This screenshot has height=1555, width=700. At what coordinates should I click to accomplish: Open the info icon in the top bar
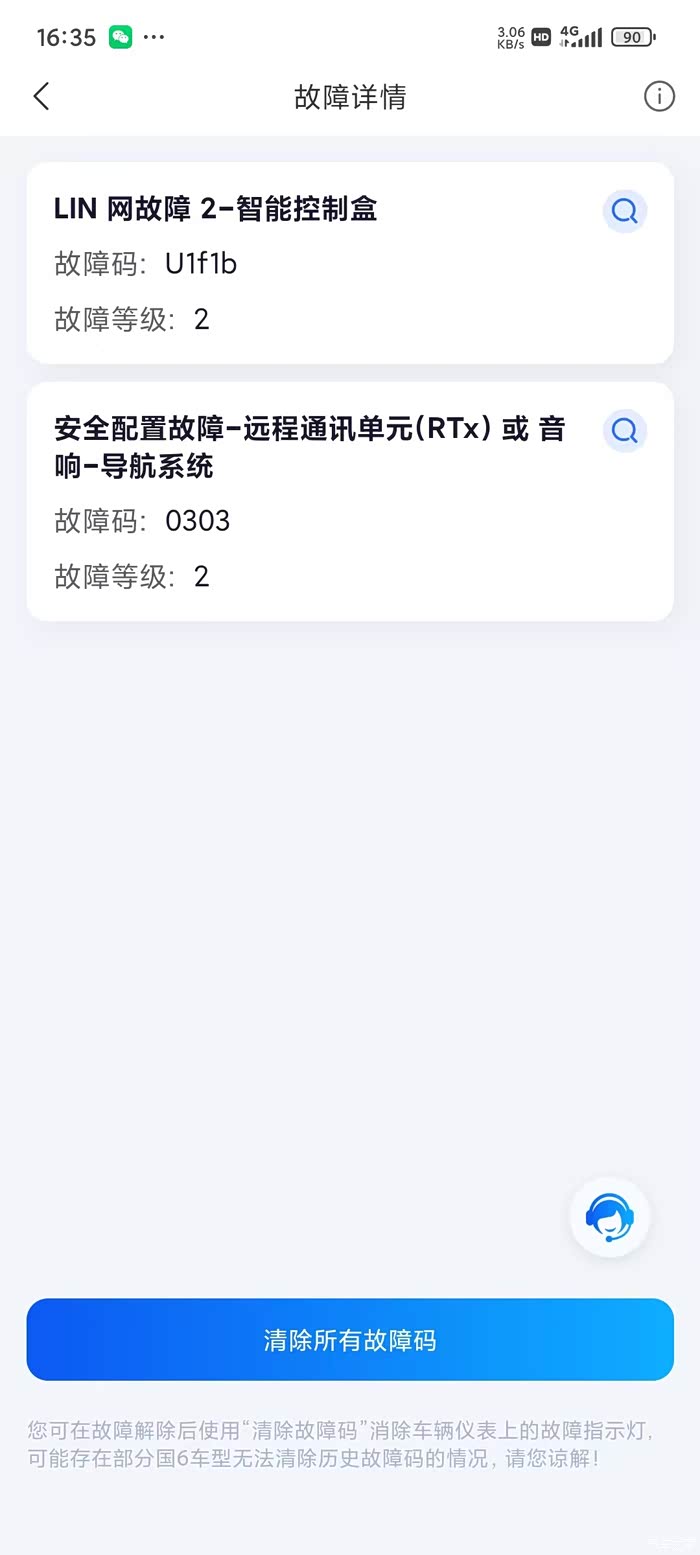click(x=659, y=96)
